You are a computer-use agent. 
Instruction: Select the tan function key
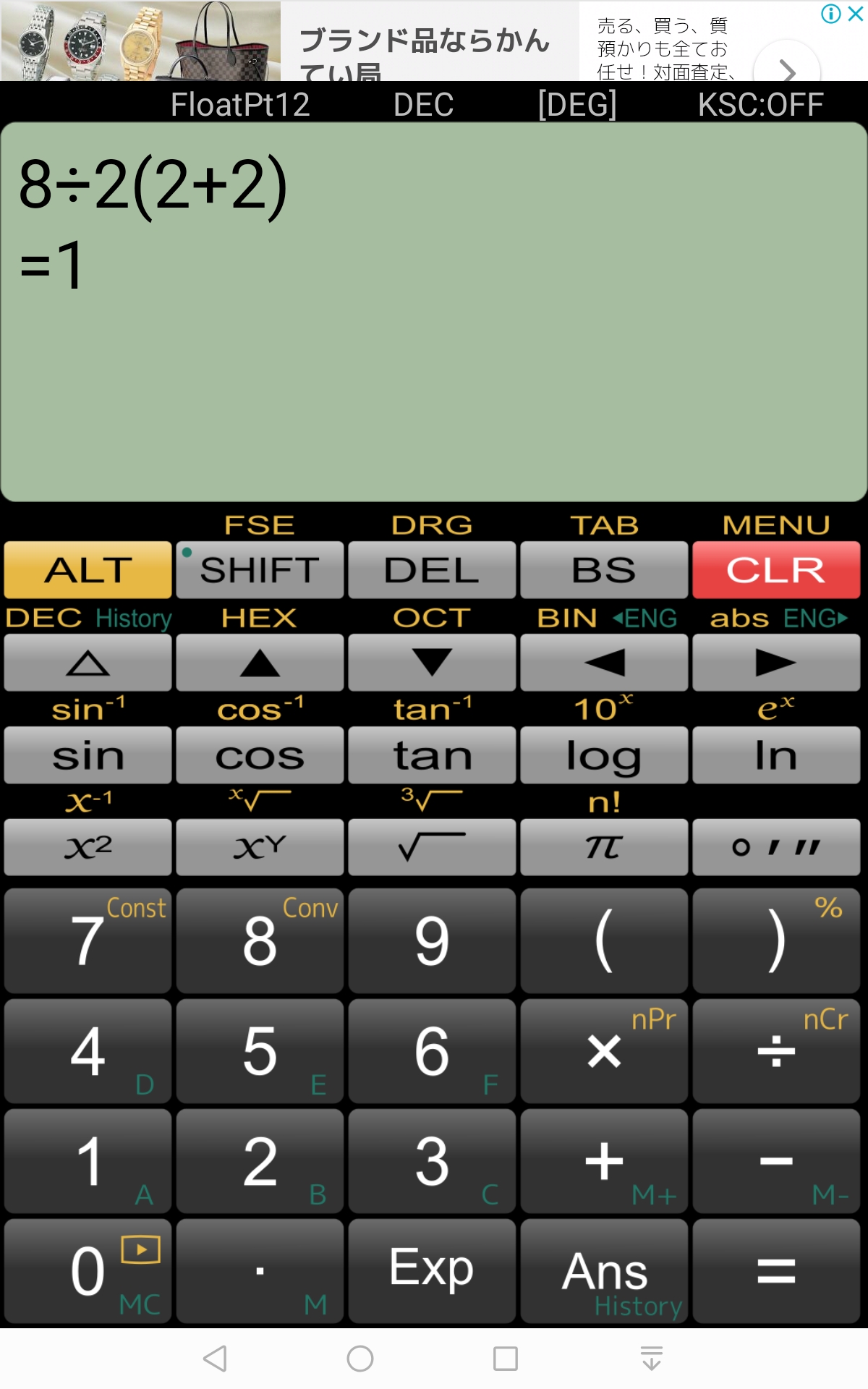tap(432, 755)
